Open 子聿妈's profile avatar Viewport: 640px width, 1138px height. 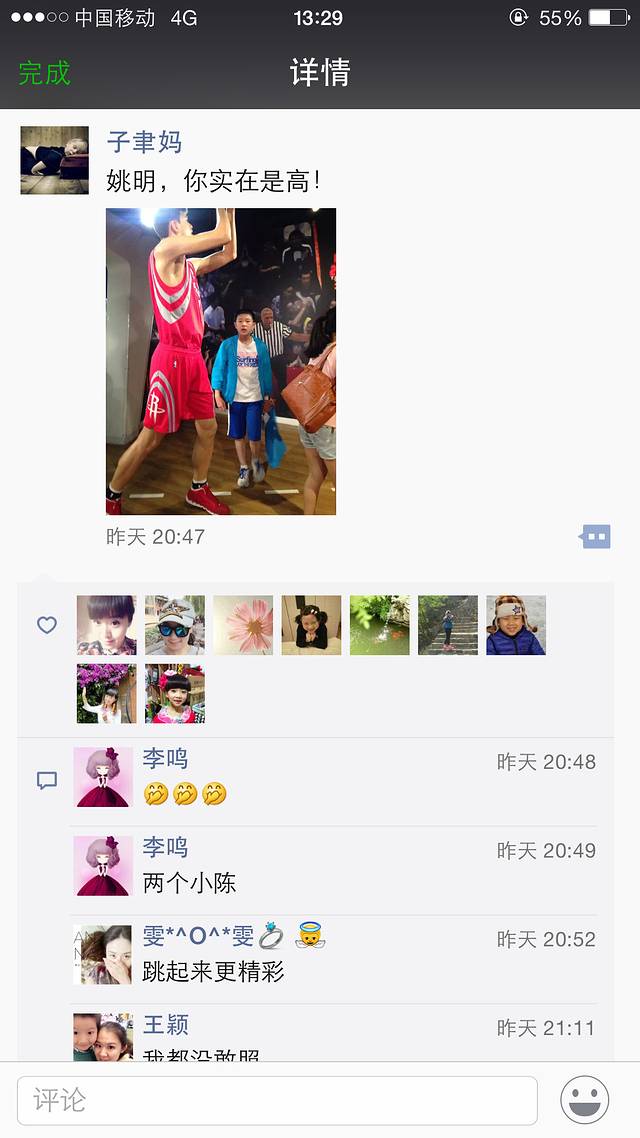coord(55,160)
